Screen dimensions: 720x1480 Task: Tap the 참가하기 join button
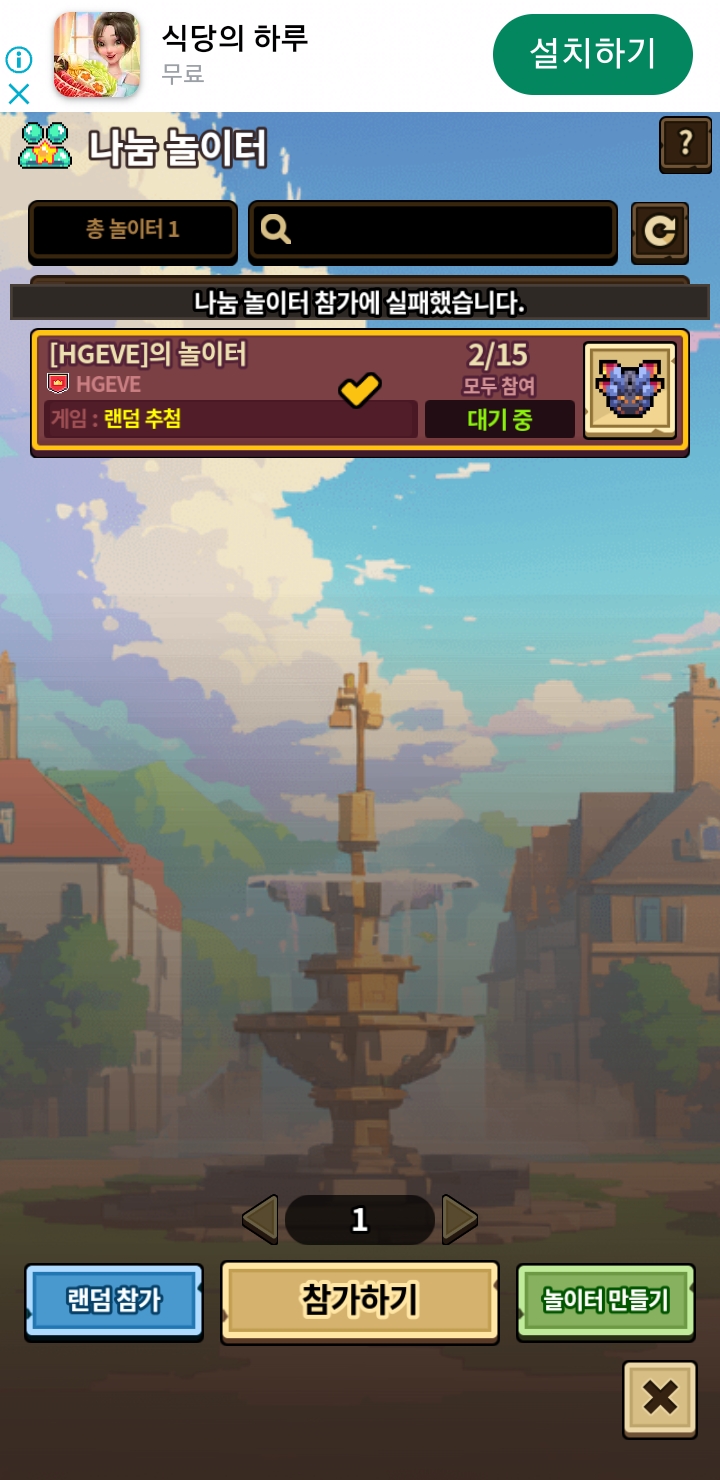(359, 1300)
